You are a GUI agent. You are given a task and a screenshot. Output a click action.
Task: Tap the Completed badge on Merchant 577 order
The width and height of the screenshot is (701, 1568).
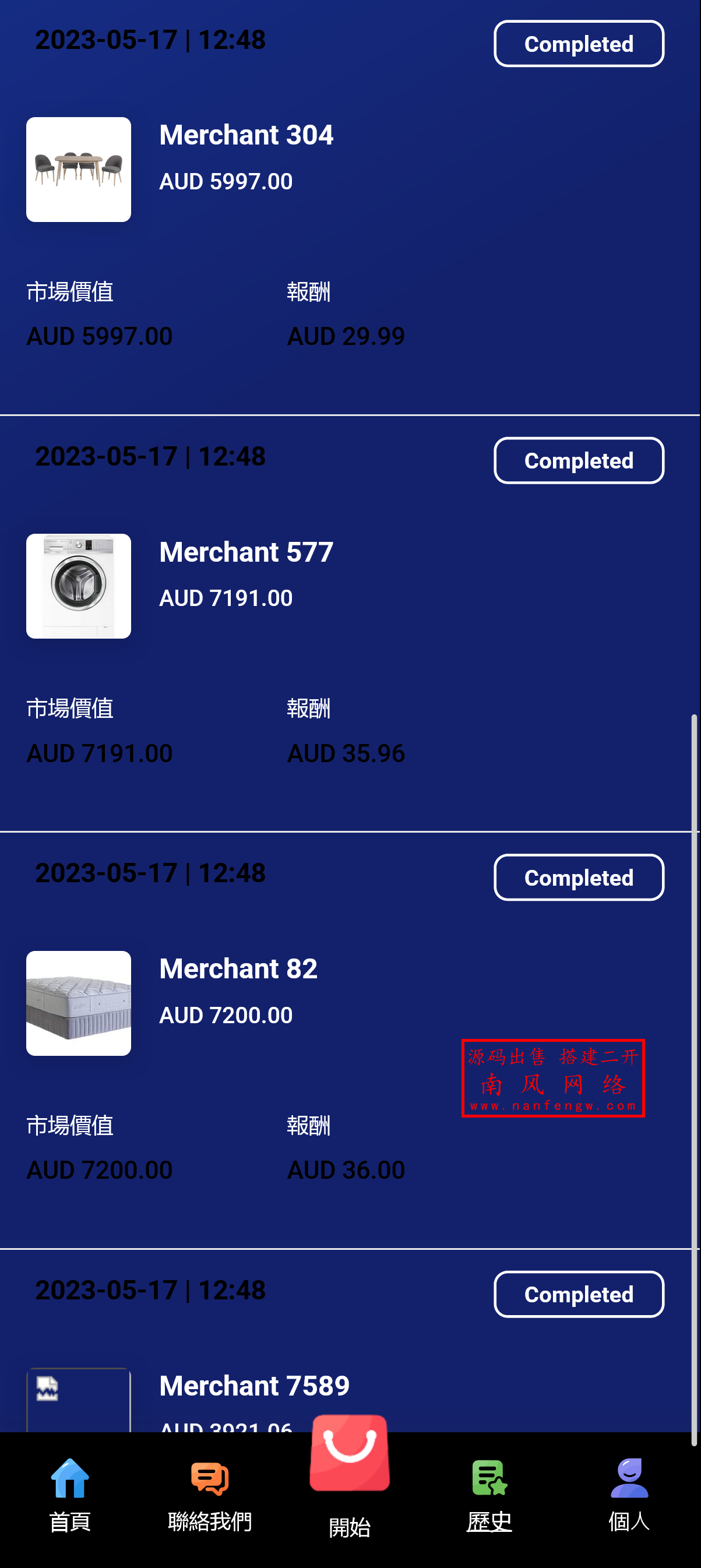point(578,461)
